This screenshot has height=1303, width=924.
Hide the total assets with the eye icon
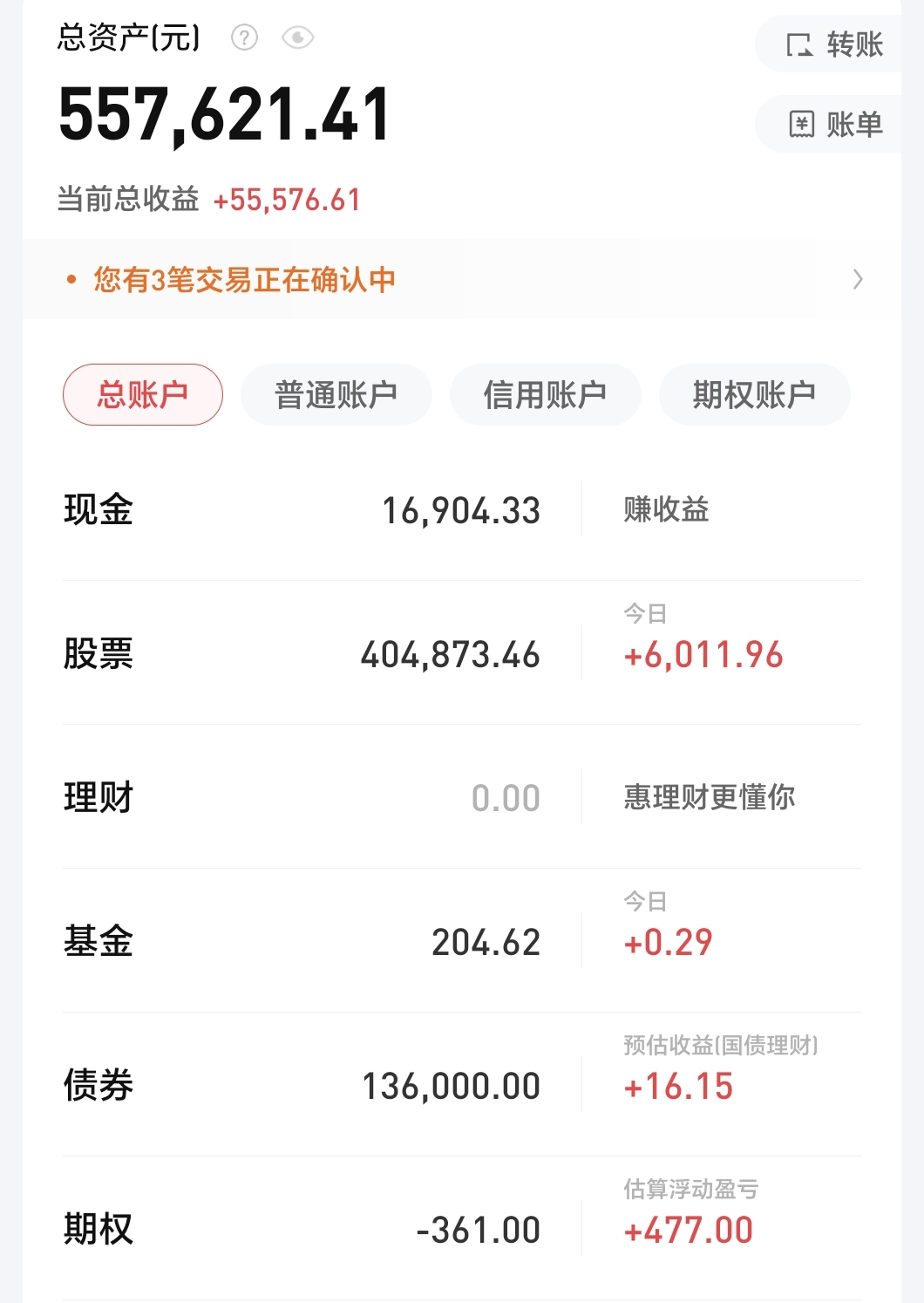(x=298, y=38)
